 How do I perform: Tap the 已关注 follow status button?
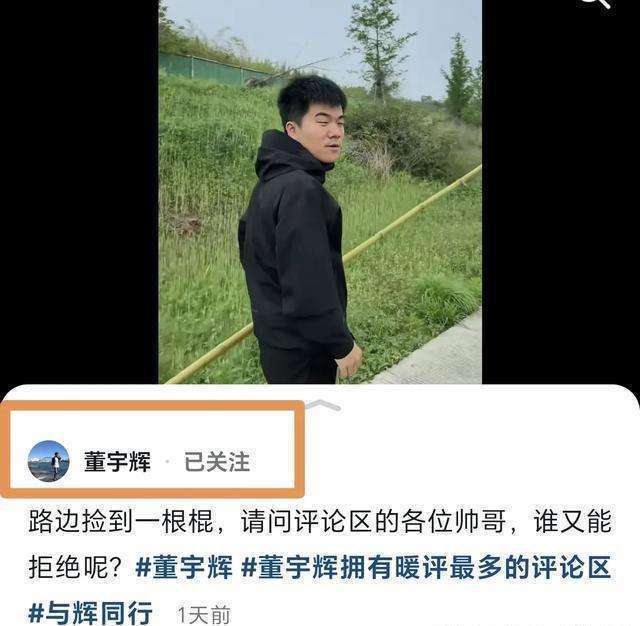(x=217, y=462)
